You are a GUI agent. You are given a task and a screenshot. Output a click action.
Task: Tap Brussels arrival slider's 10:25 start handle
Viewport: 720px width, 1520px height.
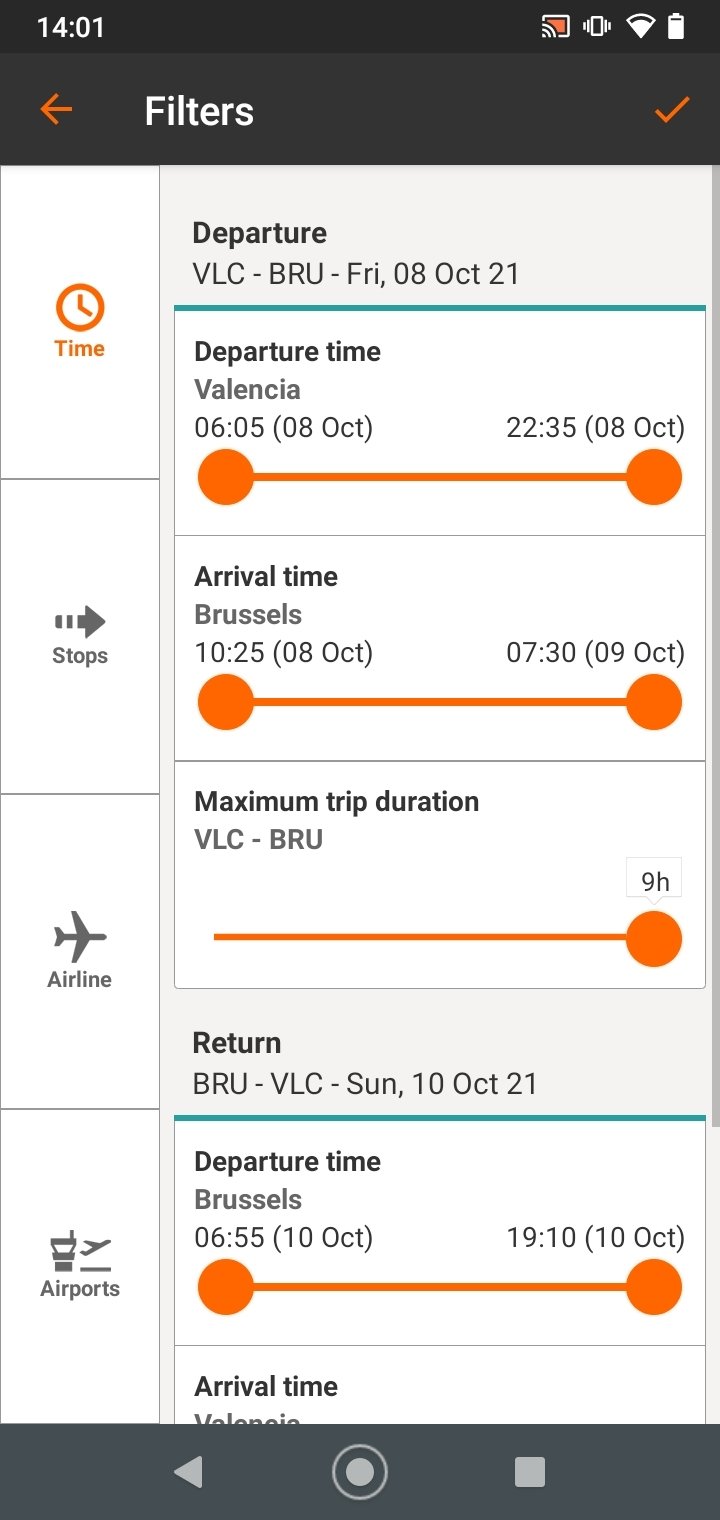(x=226, y=702)
